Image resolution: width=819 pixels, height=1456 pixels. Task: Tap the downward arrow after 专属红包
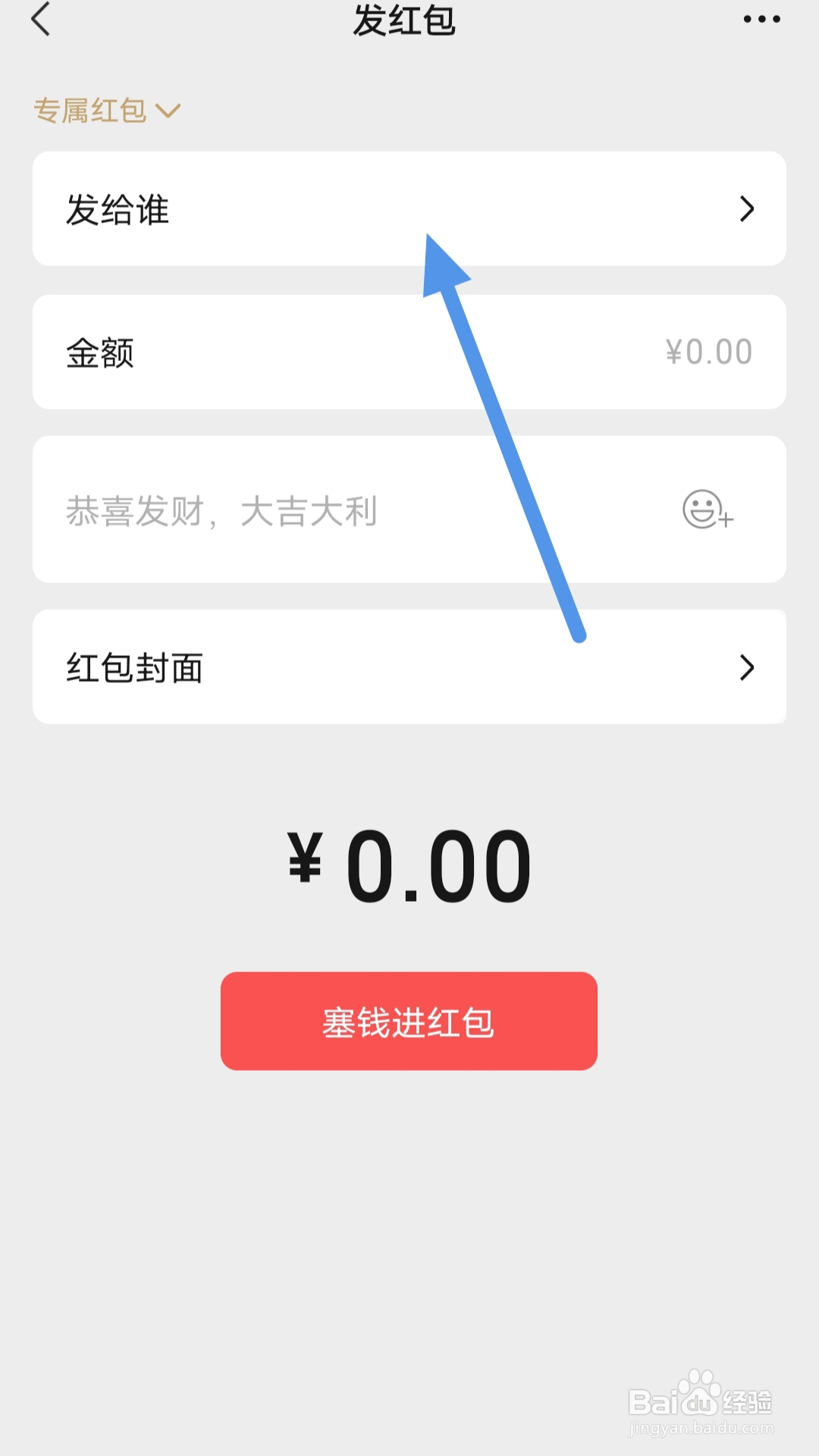coord(168,111)
